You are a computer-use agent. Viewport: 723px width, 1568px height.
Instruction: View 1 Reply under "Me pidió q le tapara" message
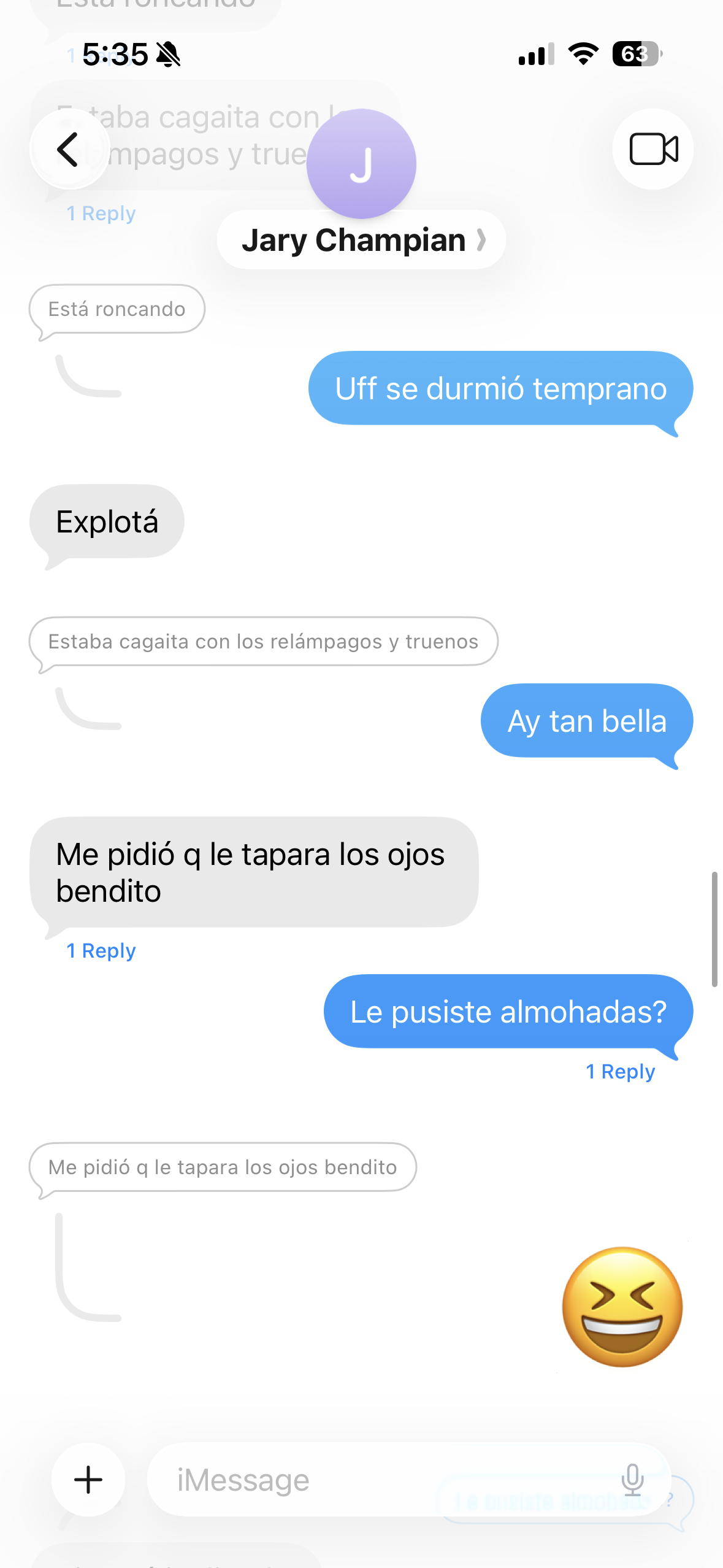[101, 951]
